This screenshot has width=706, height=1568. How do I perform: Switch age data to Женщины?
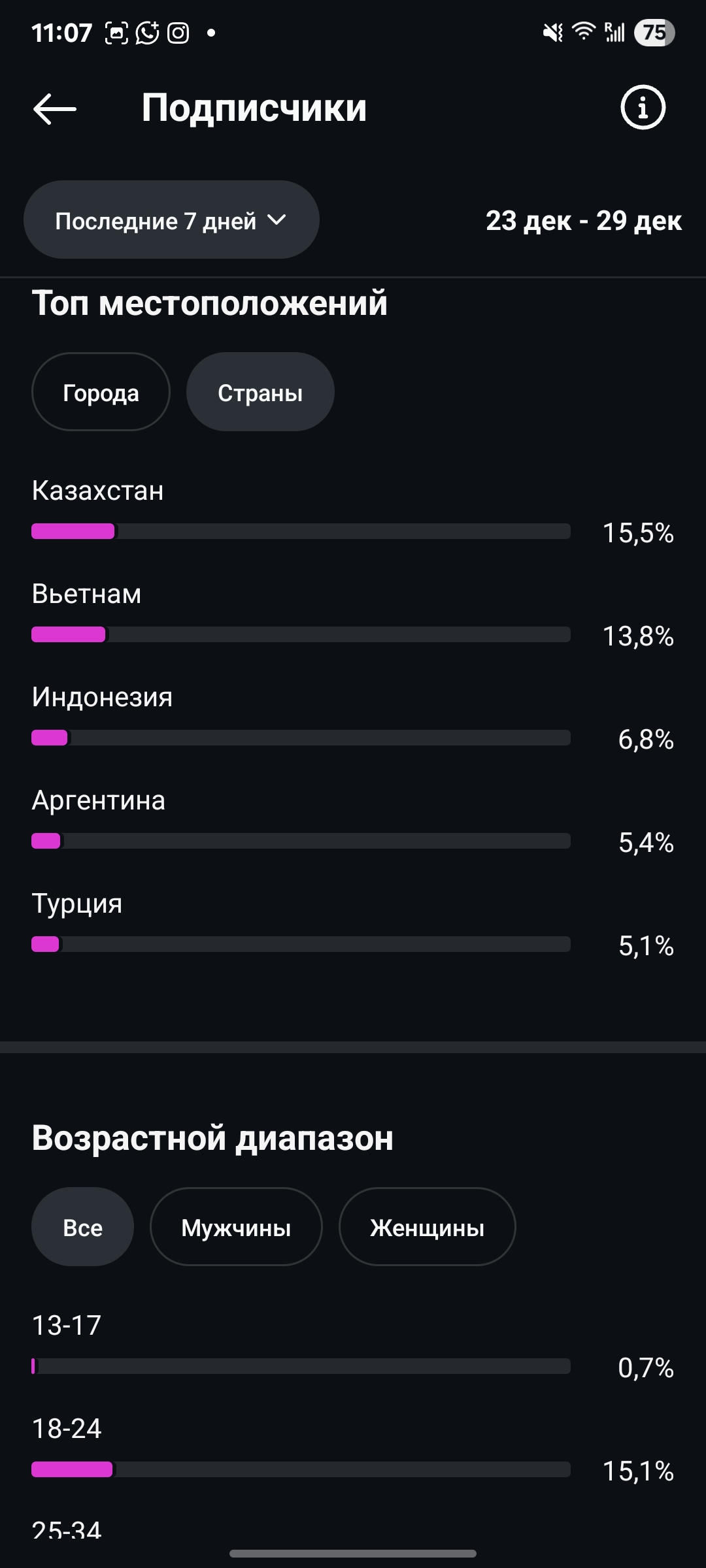(427, 1226)
